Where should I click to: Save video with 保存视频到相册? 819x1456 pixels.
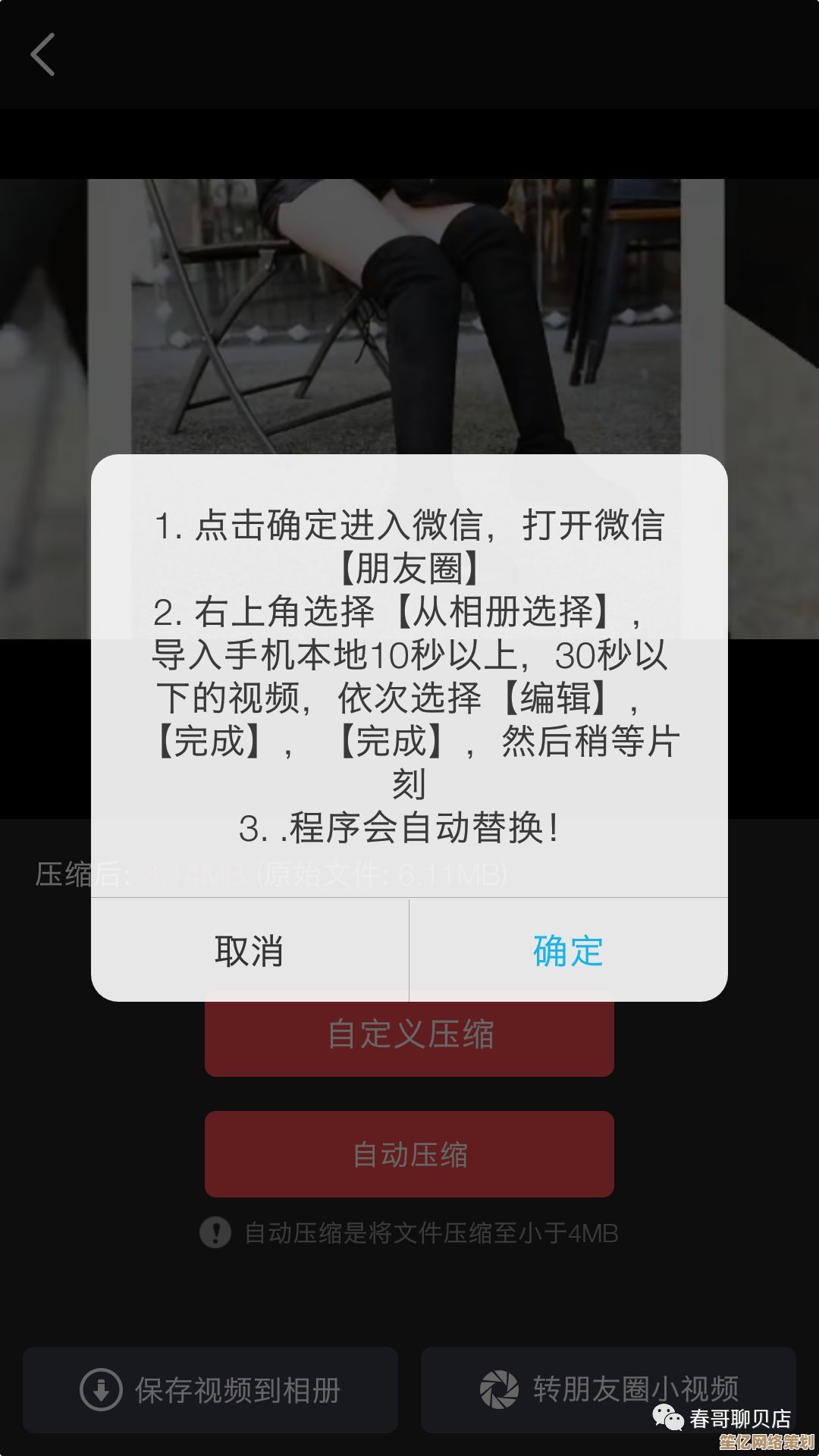coord(211,1389)
